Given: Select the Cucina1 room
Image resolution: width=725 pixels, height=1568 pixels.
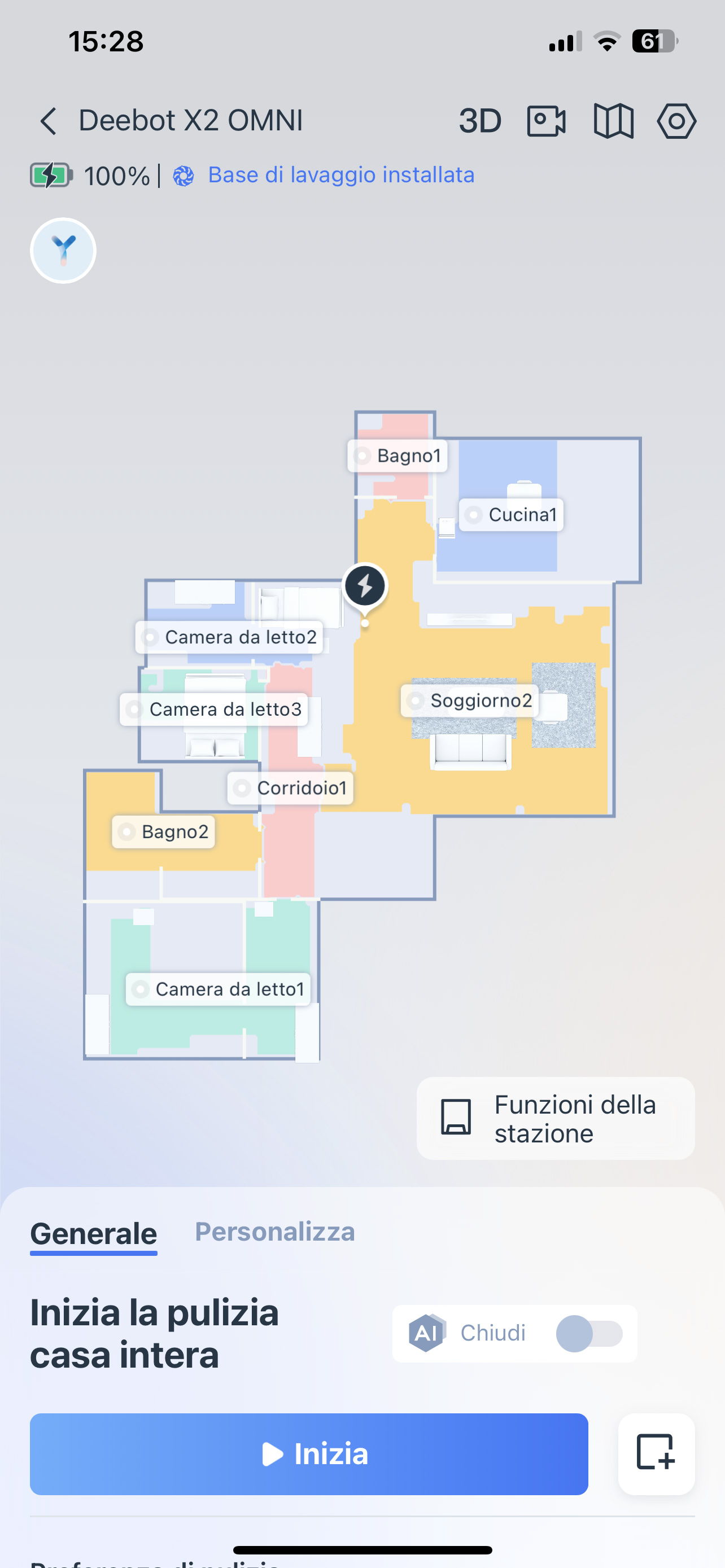Looking at the screenshot, I should pos(511,515).
